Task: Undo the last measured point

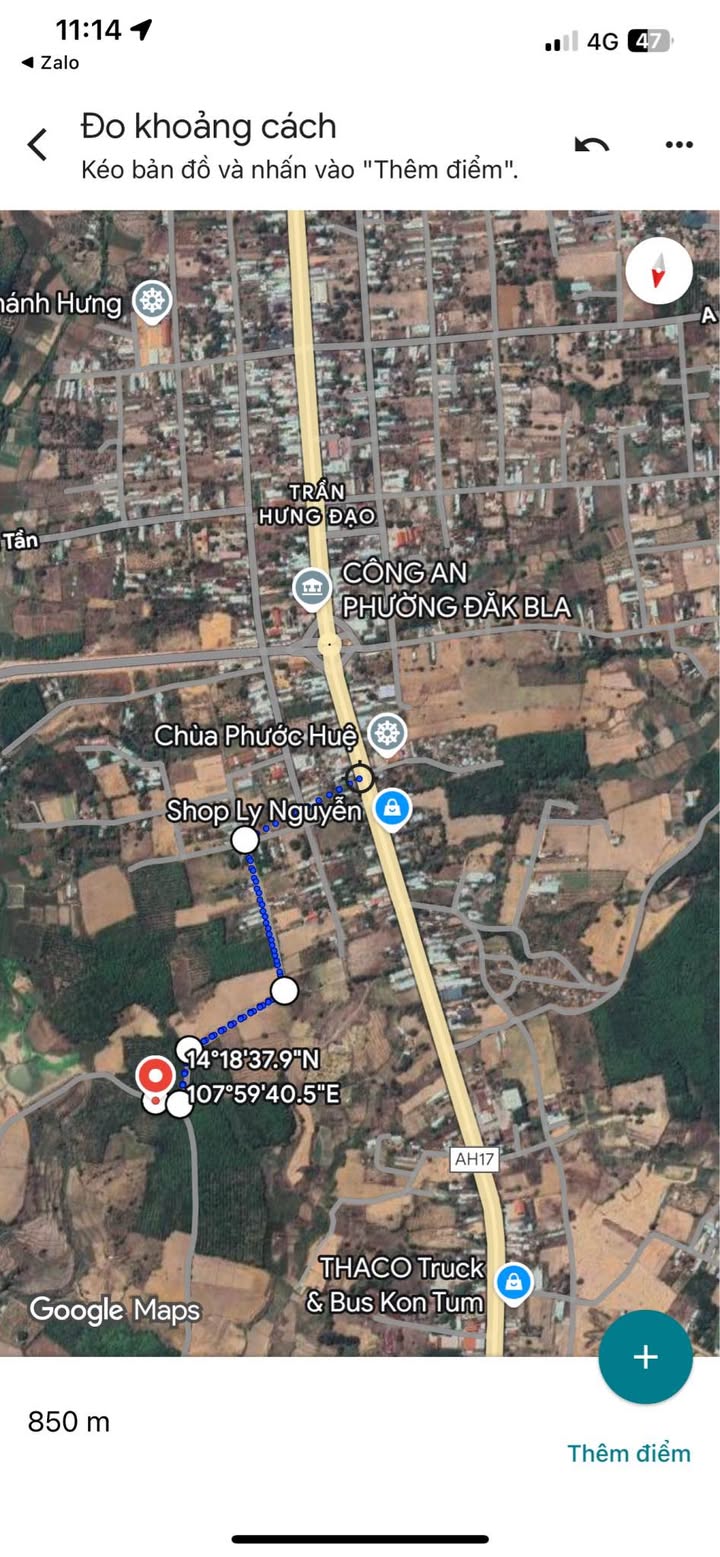Action: (592, 145)
